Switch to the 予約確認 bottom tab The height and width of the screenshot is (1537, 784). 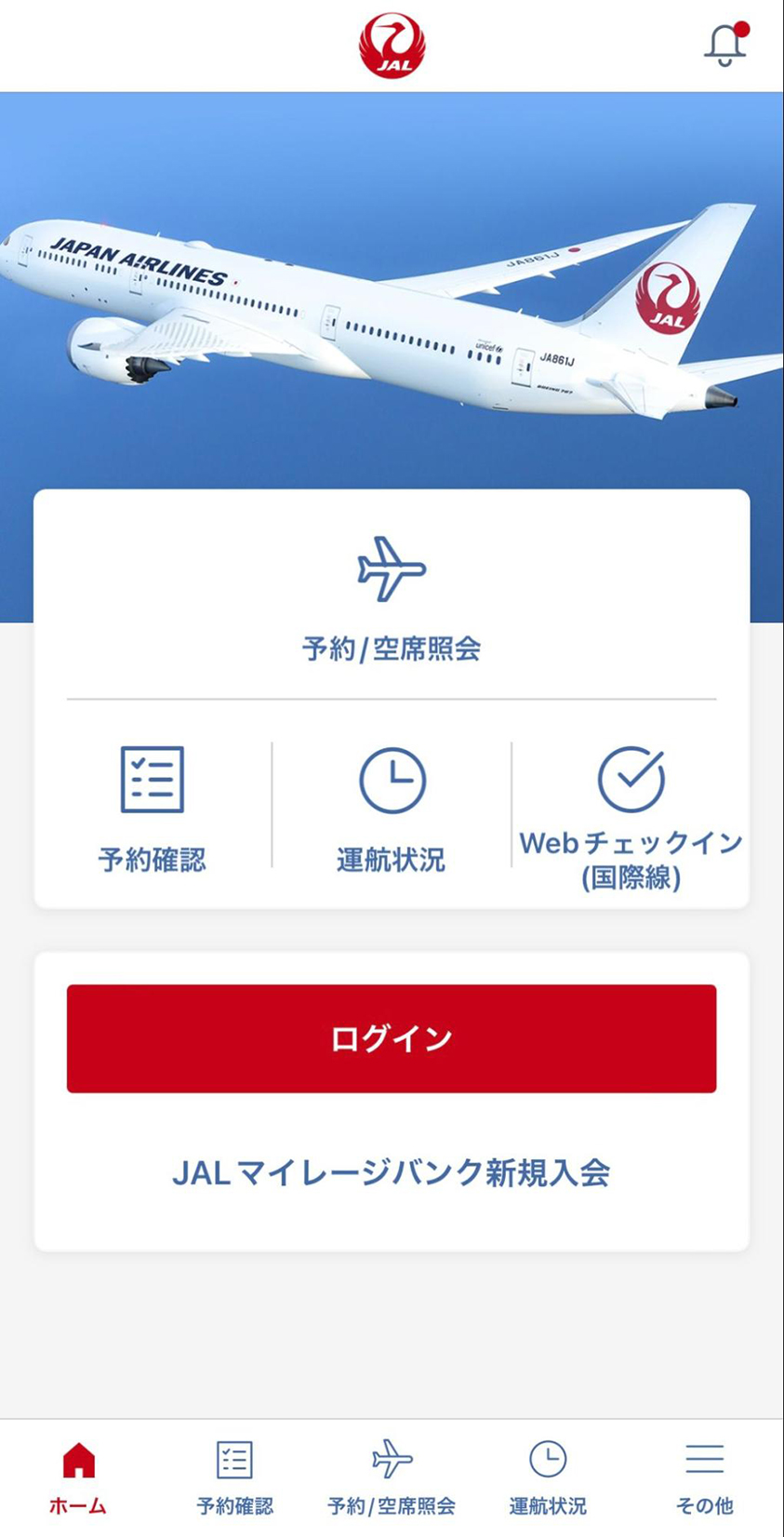[234, 1477]
